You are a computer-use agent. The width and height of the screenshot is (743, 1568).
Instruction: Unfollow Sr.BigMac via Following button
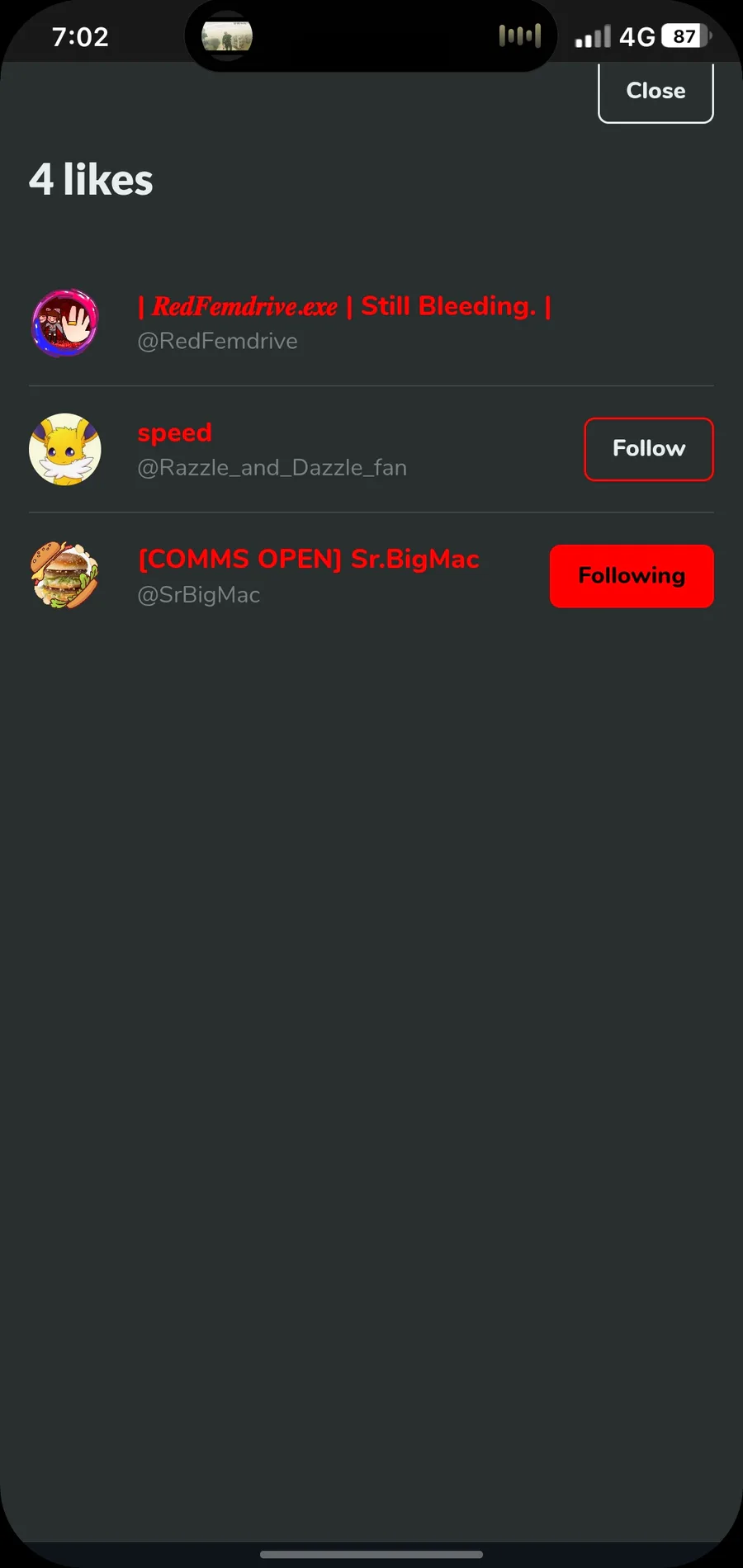pyautogui.click(x=632, y=576)
